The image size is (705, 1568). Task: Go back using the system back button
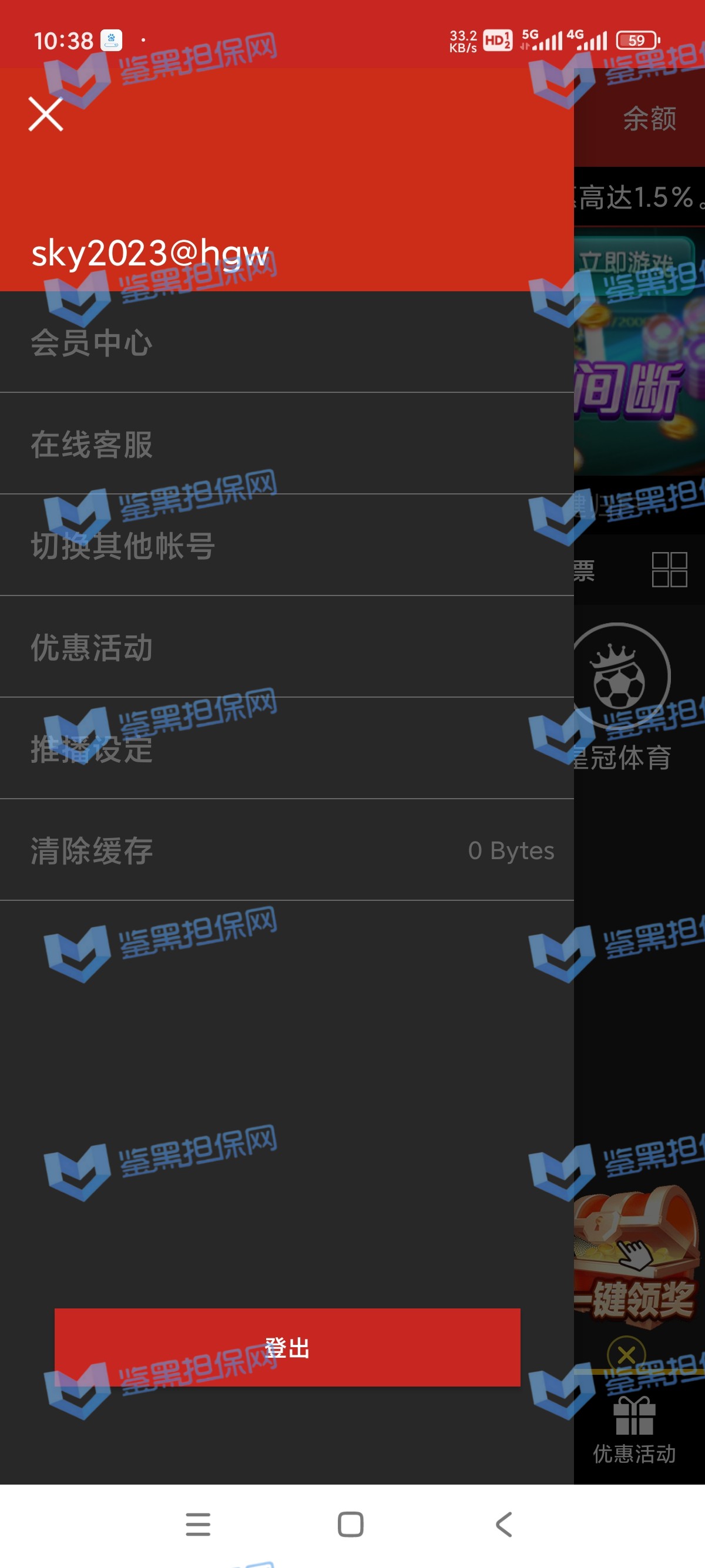click(503, 1524)
